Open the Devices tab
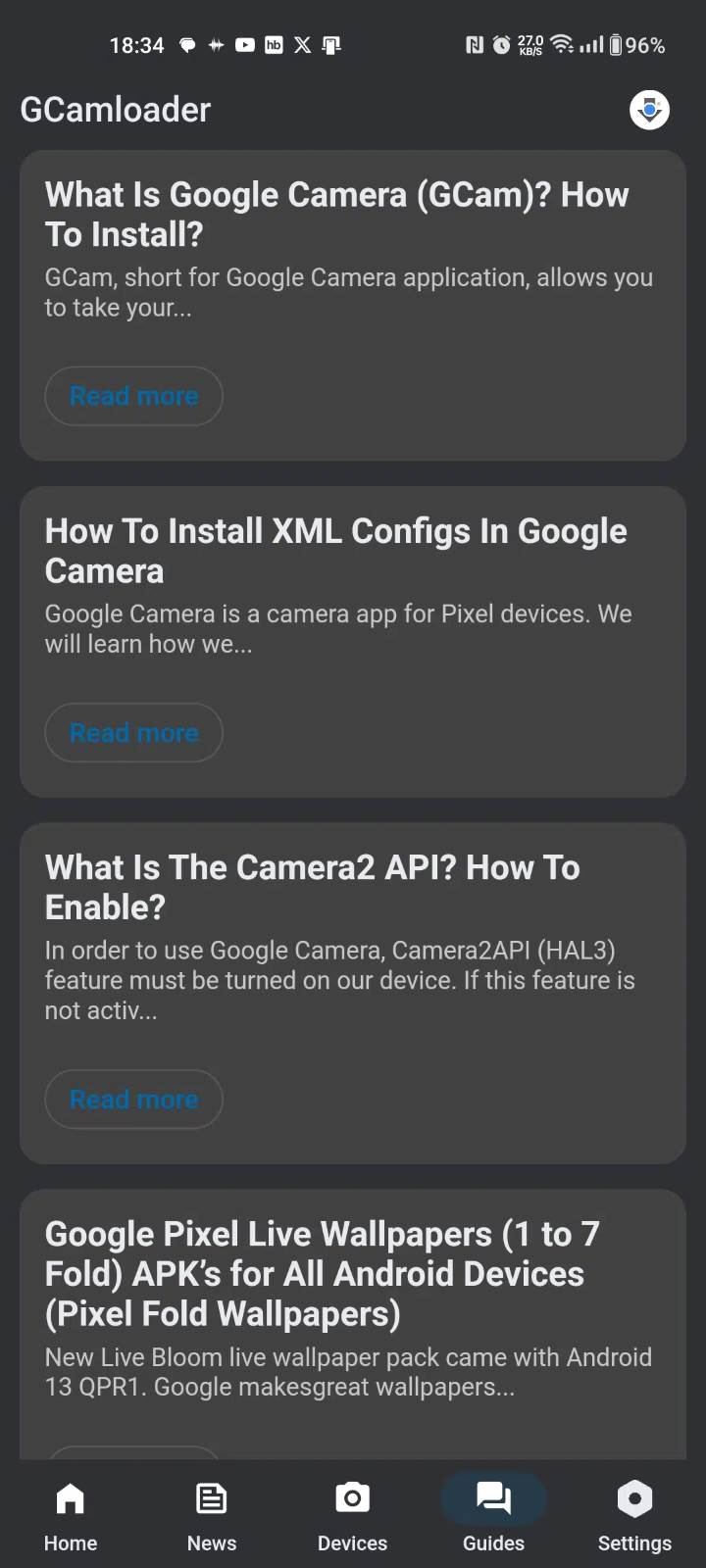Image resolution: width=706 pixels, height=1568 pixels. point(353,1515)
